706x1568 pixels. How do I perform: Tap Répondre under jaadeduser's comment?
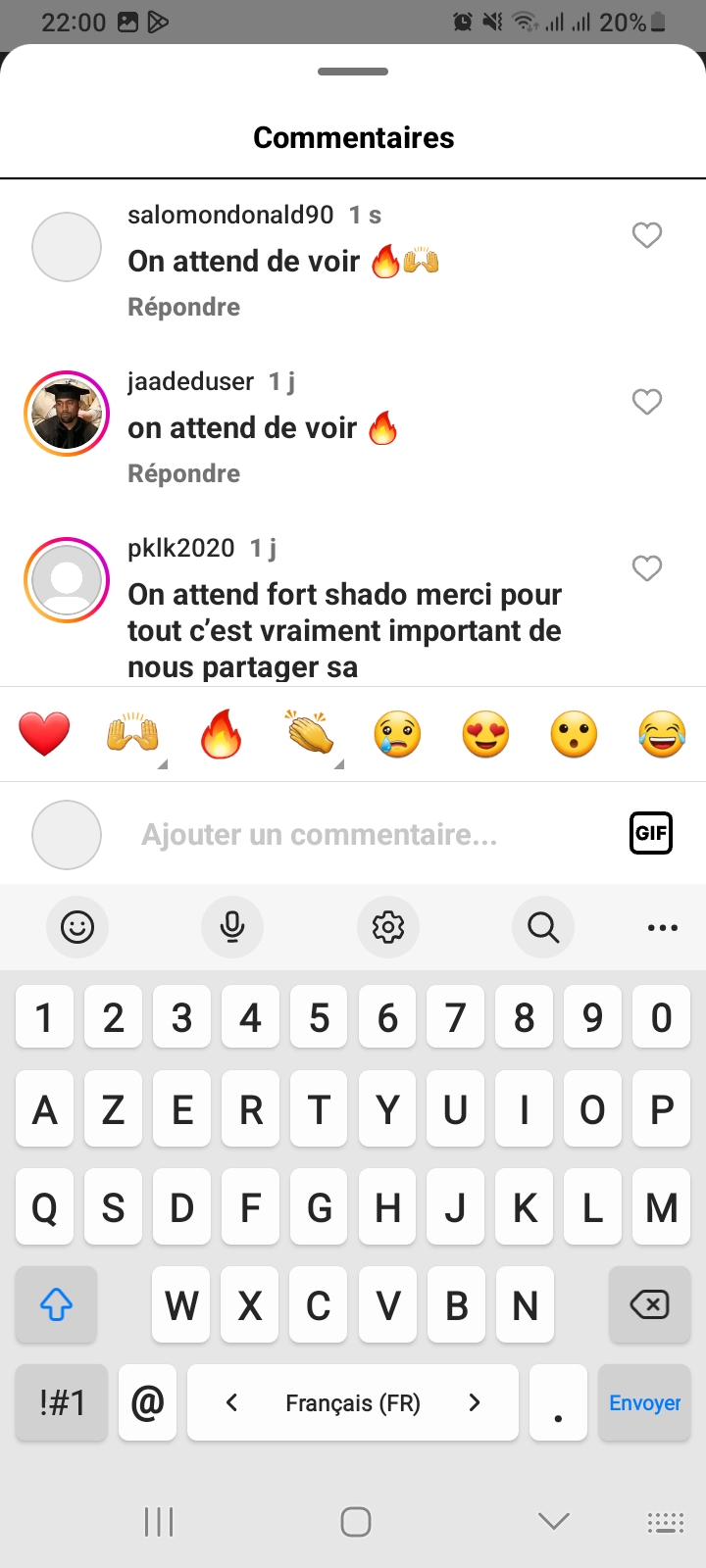pos(183,473)
